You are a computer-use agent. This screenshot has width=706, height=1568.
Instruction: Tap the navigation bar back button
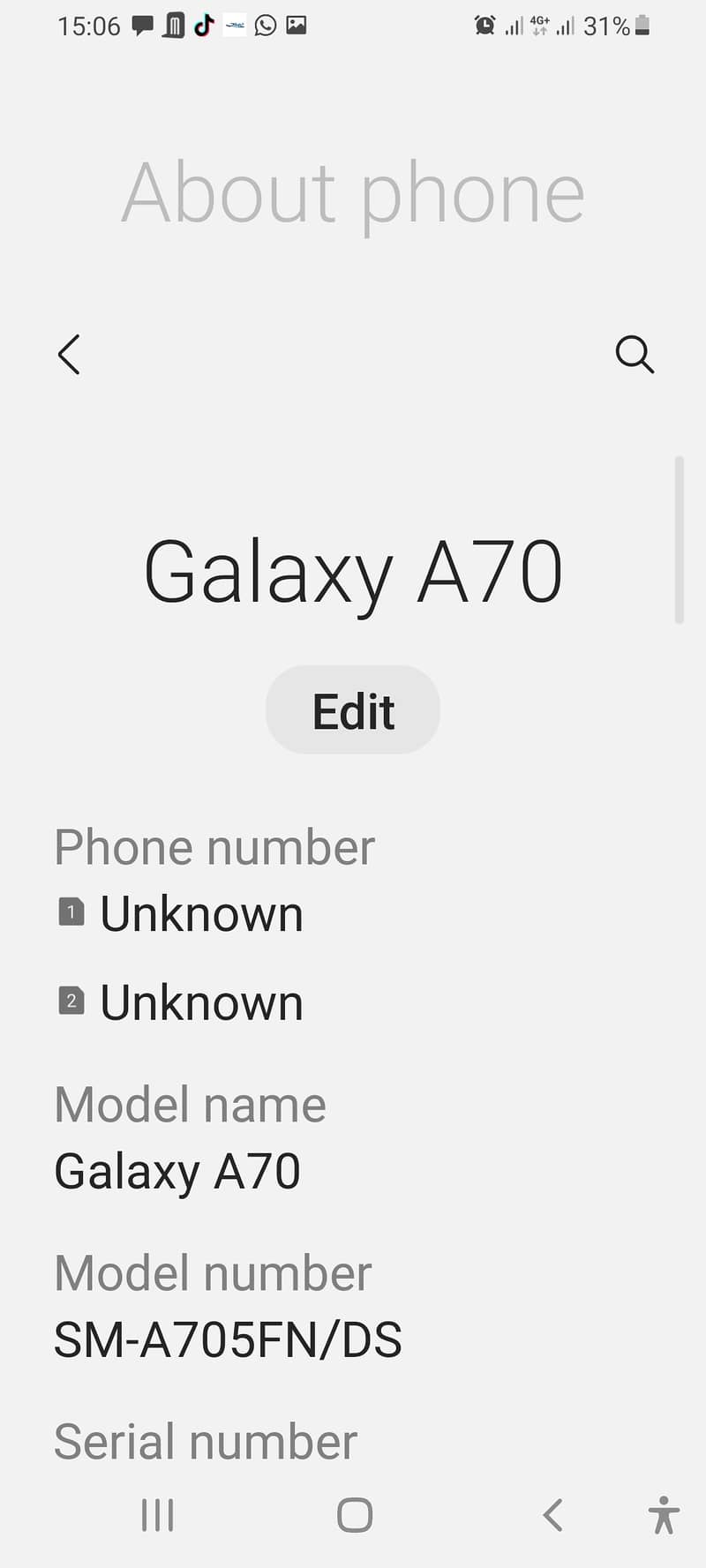click(x=553, y=1515)
